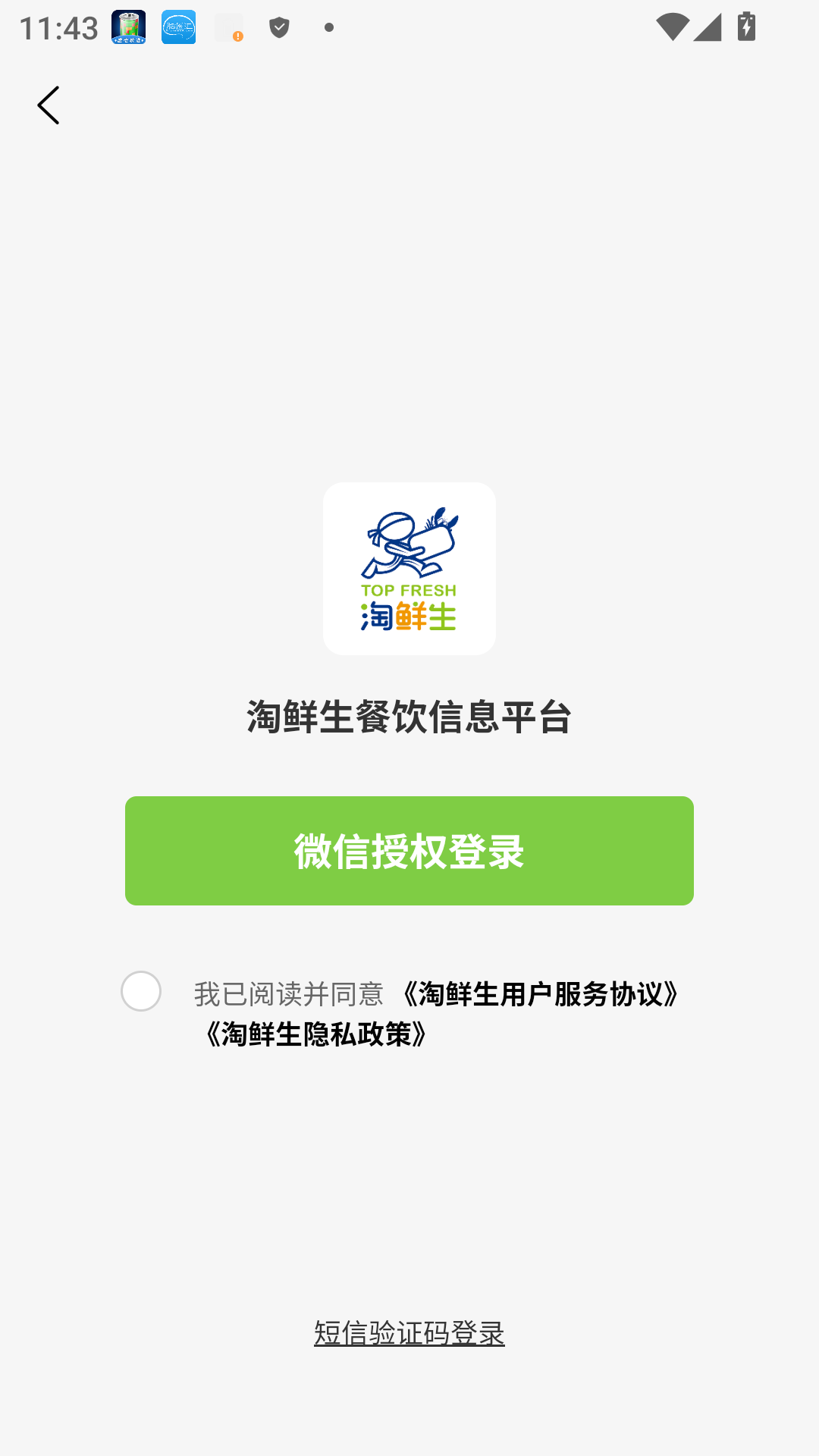The height and width of the screenshot is (1456, 819).
Task: Open the shield security icon in status bar
Action: tap(278, 27)
